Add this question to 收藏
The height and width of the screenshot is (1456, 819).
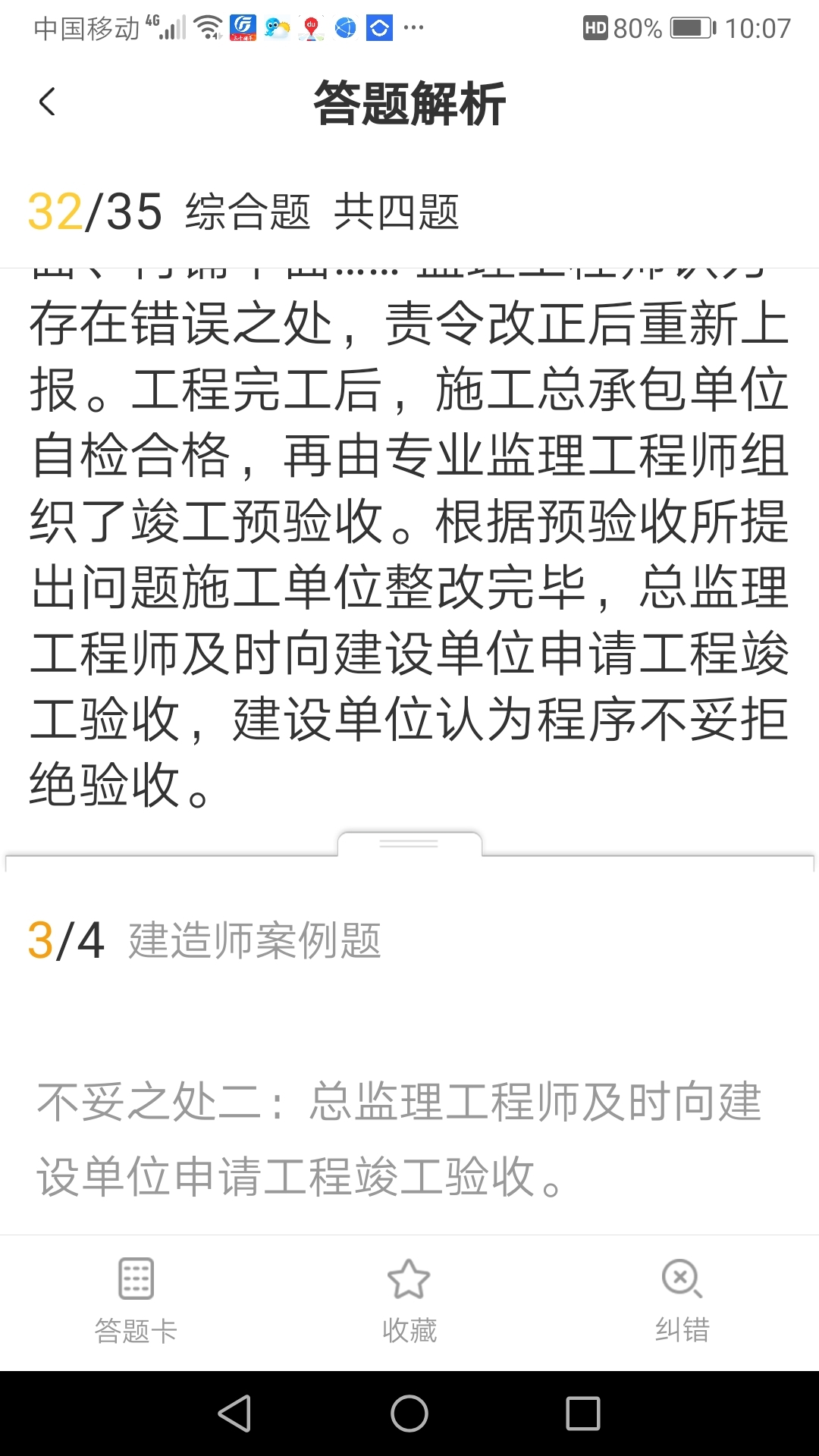pos(409,1301)
